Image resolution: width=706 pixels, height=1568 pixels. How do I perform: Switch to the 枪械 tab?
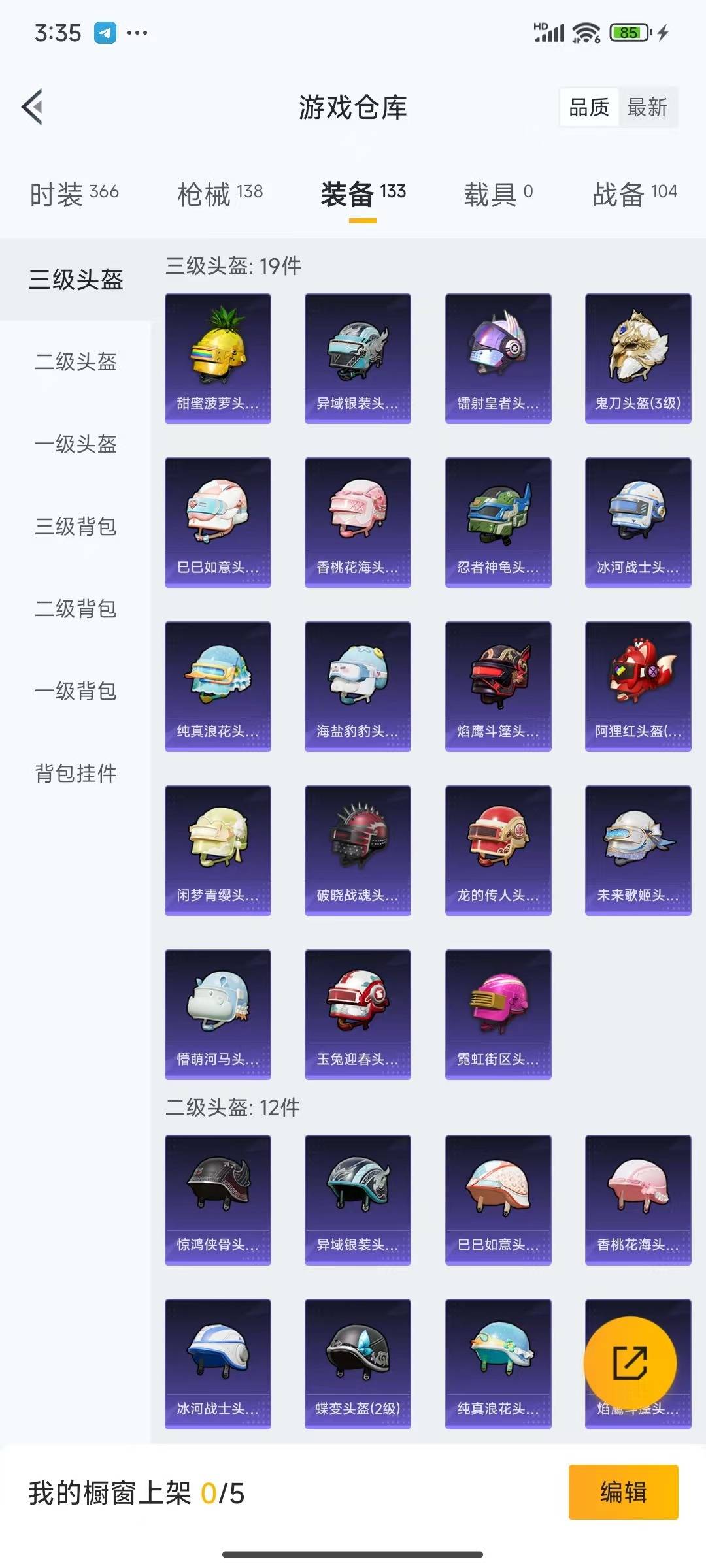[x=220, y=193]
